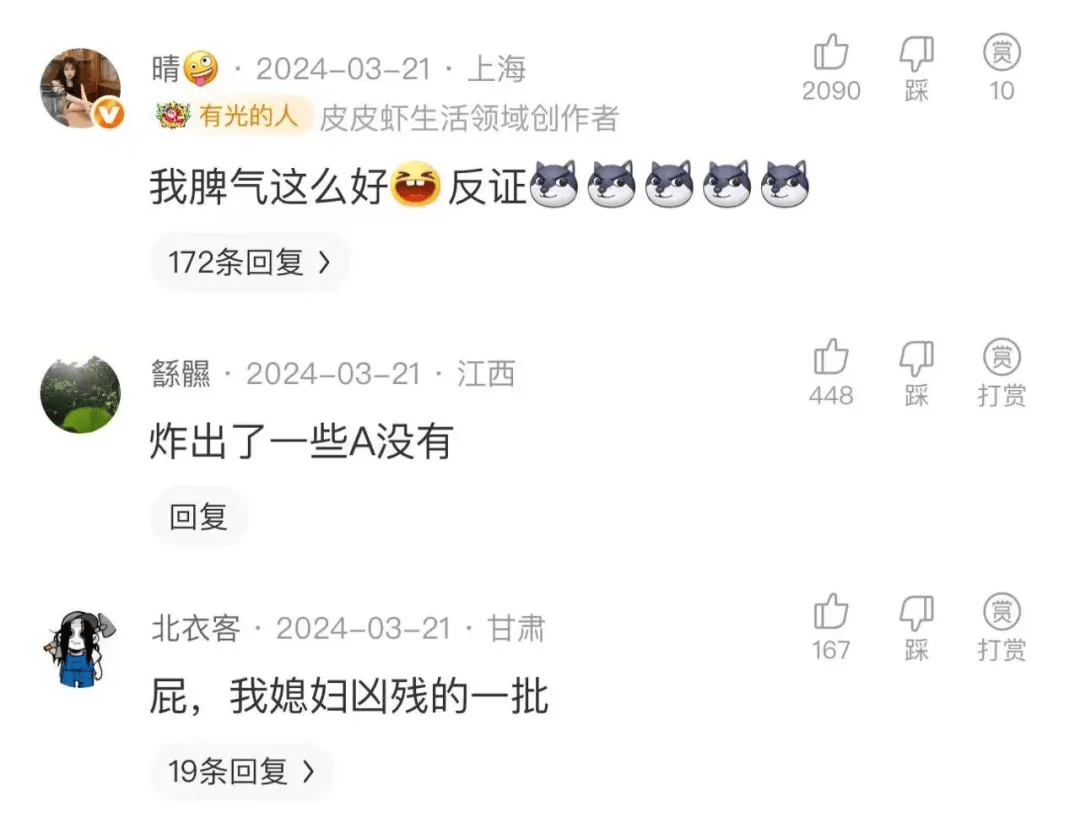Reward 晴's comment with the 赏 icon
The width and height of the screenshot is (1080, 834).
coord(1001,54)
